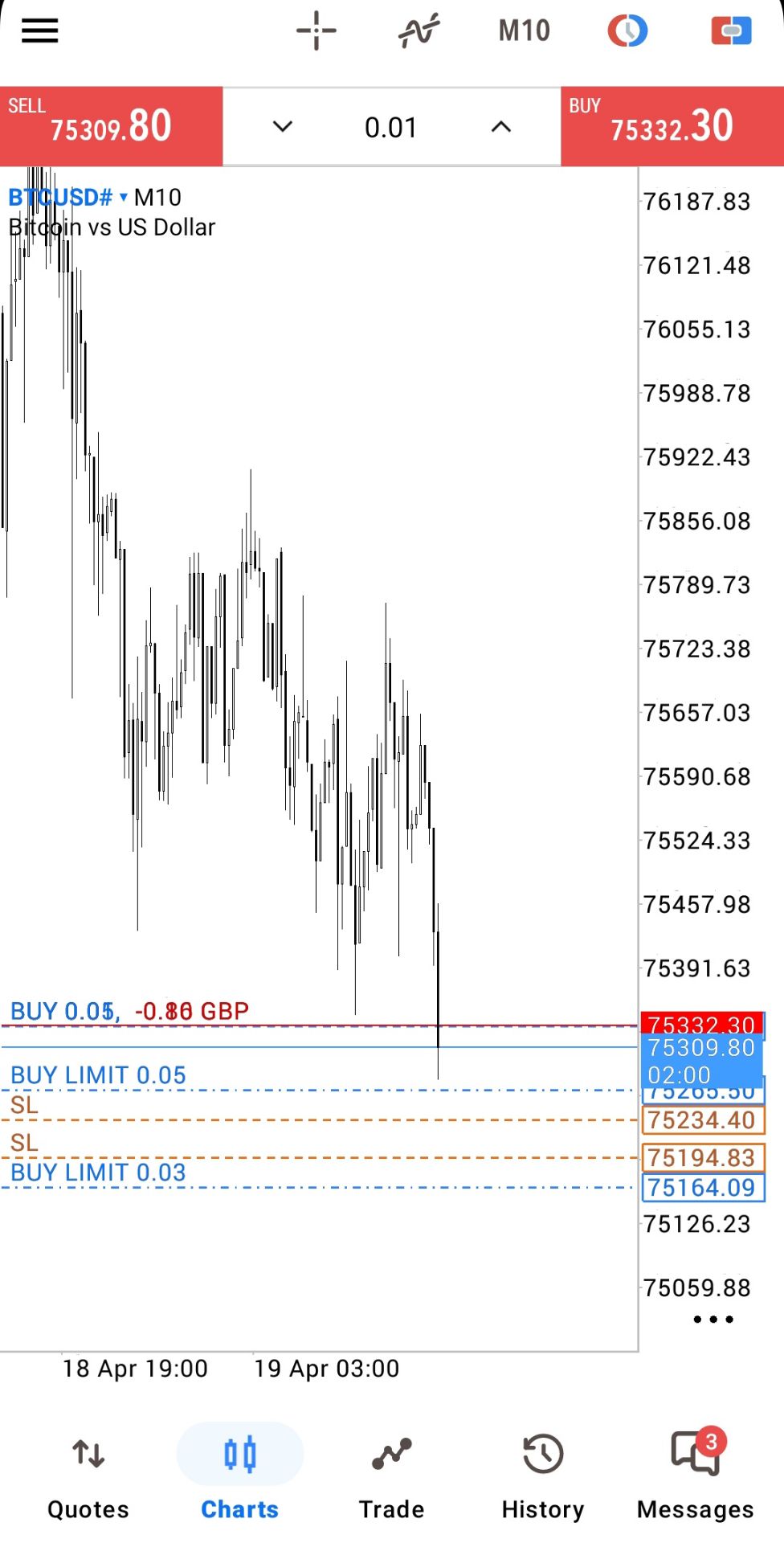Activate the crosshair tool
This screenshot has width=784, height=1543.
coord(316,31)
